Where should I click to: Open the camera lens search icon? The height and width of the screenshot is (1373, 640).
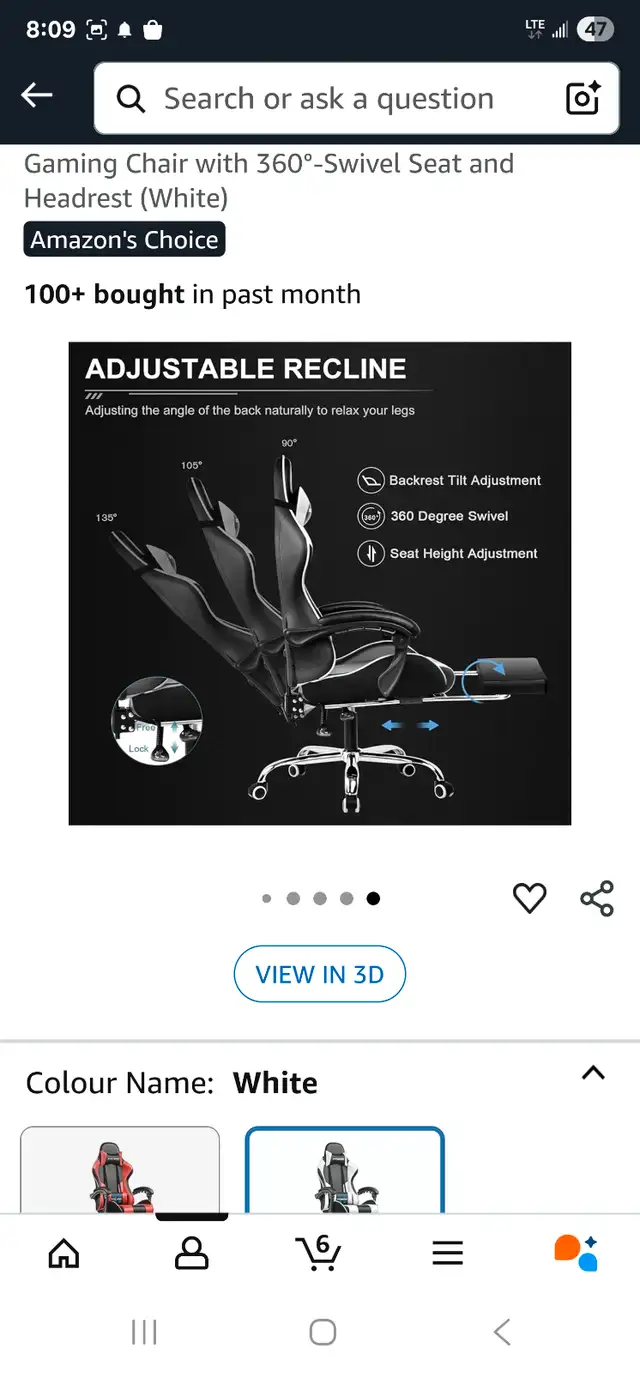(x=583, y=98)
